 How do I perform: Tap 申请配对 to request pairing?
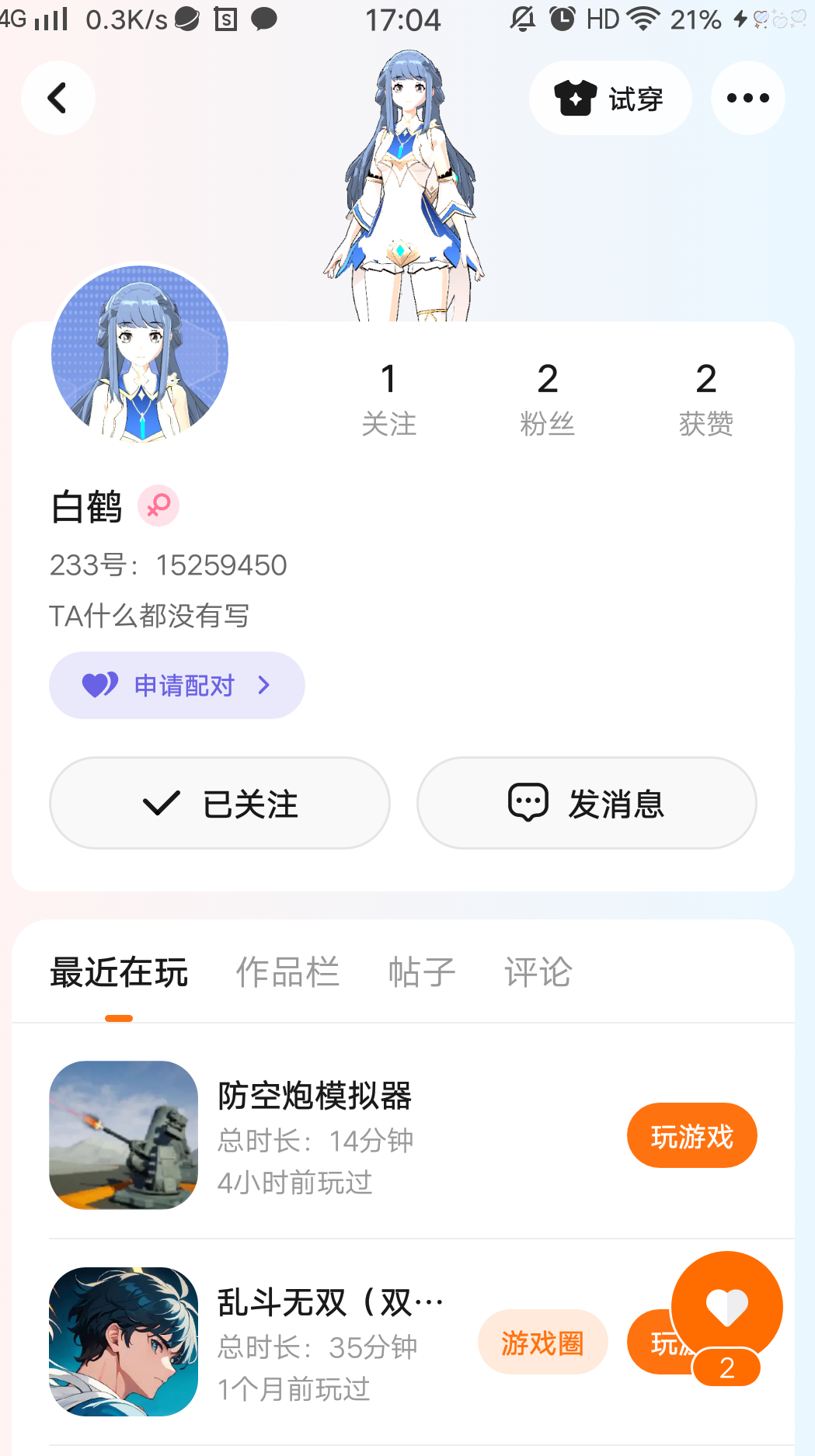pyautogui.click(x=177, y=685)
